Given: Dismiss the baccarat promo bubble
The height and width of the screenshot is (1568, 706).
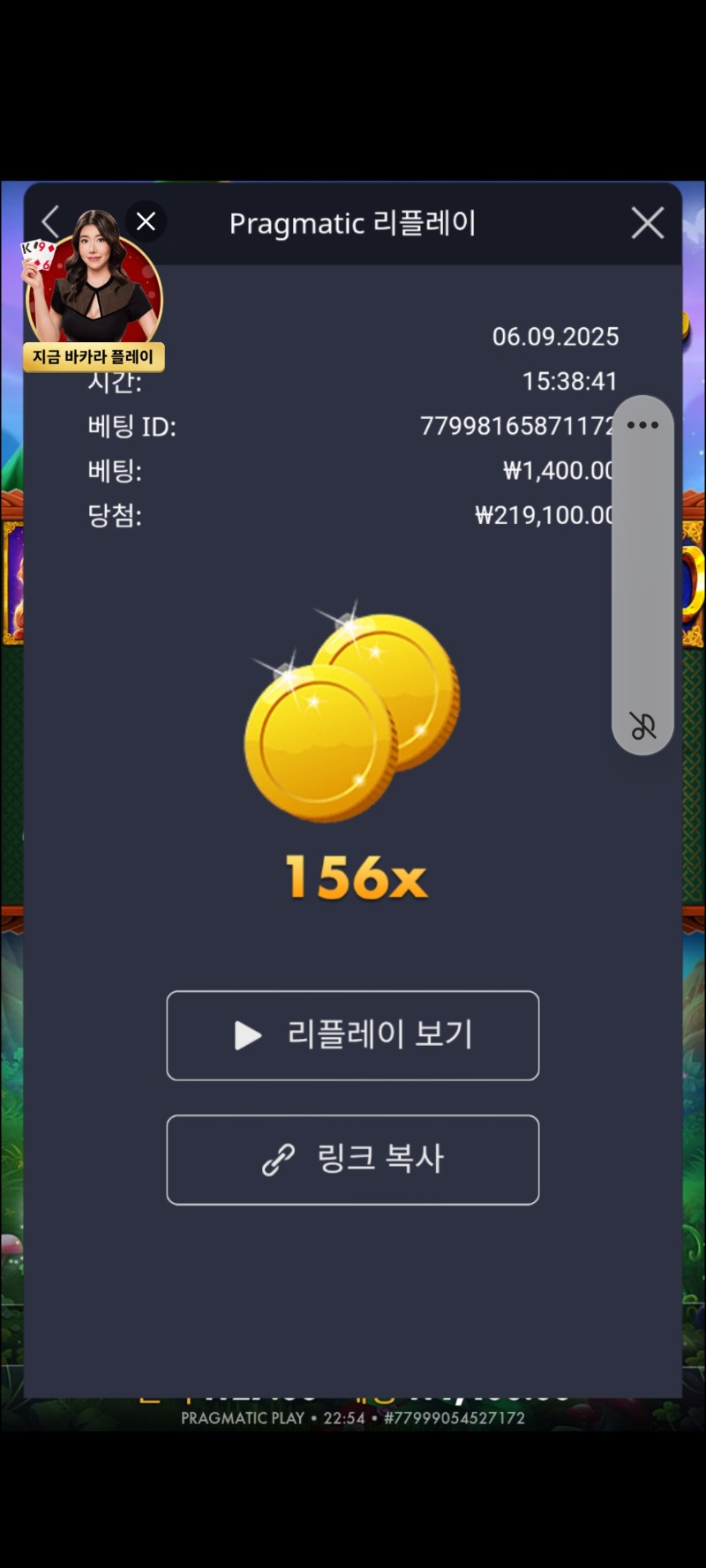Looking at the screenshot, I should tap(146, 221).
